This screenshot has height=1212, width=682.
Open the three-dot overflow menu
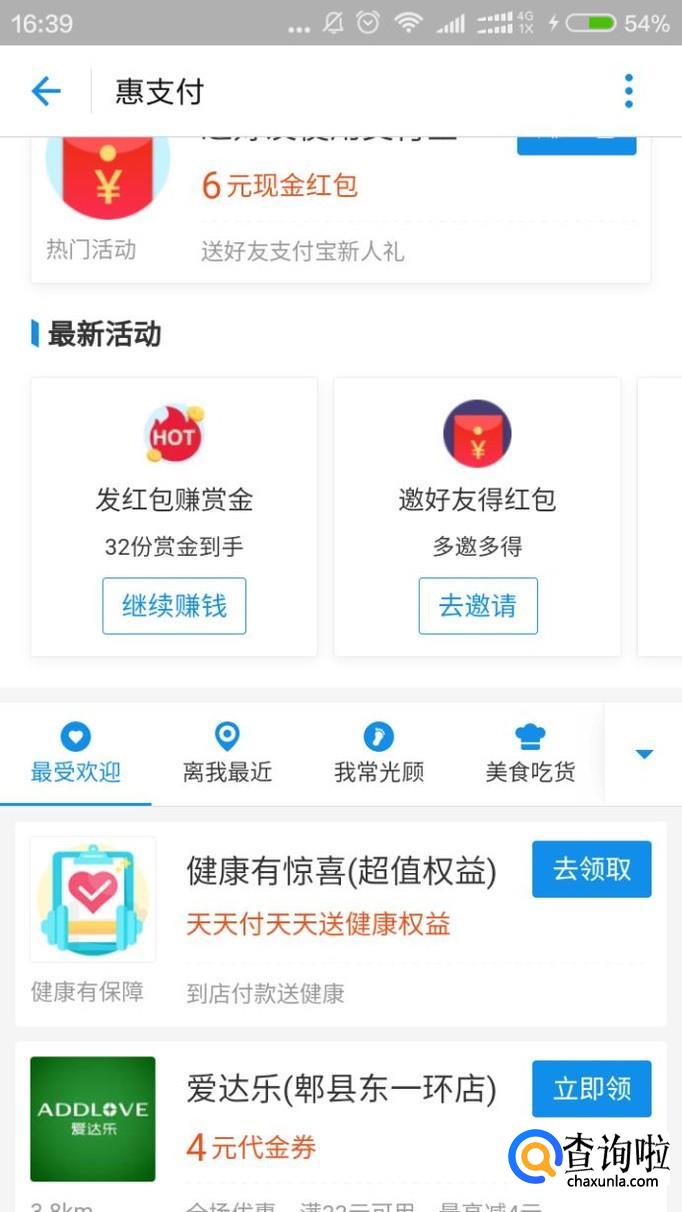coord(628,91)
